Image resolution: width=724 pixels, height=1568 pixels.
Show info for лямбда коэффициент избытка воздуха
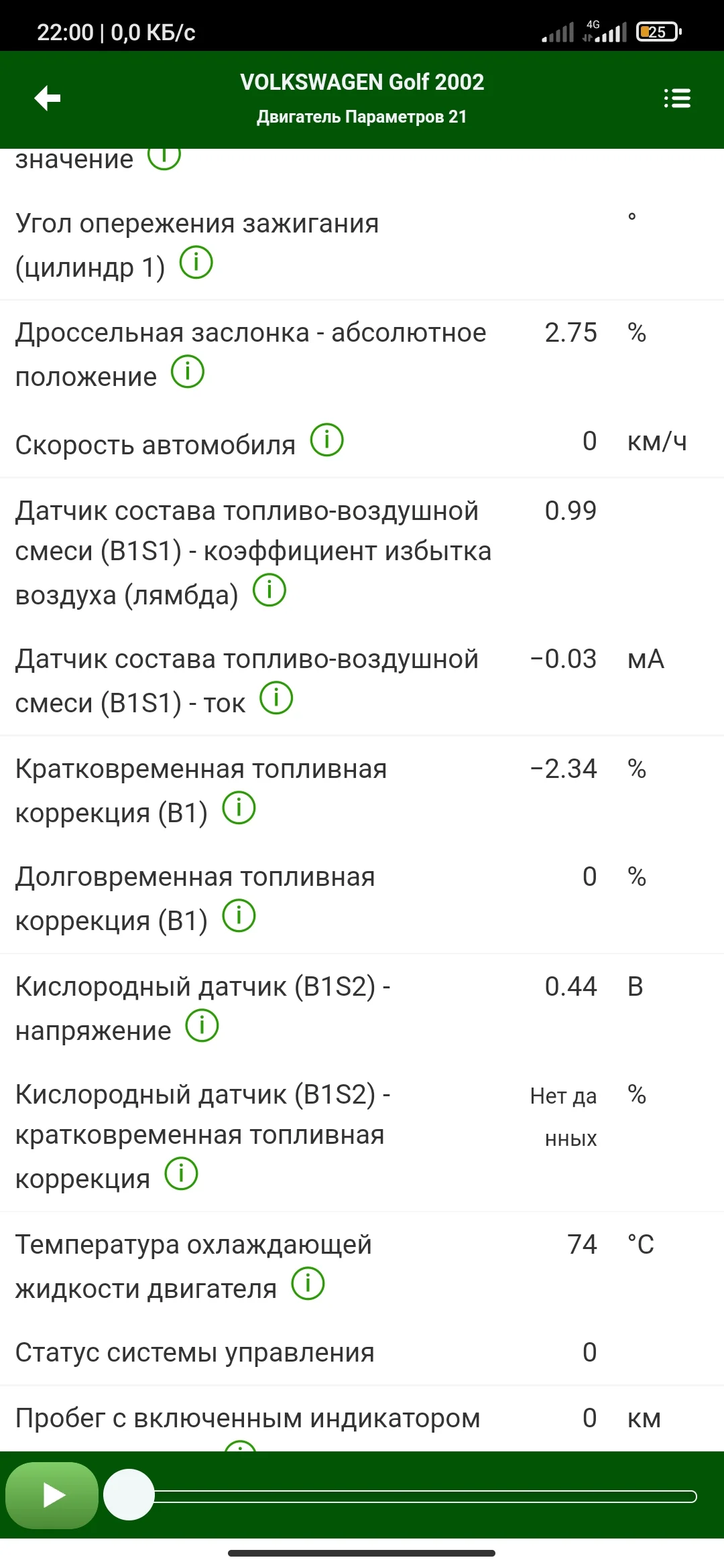269,590
